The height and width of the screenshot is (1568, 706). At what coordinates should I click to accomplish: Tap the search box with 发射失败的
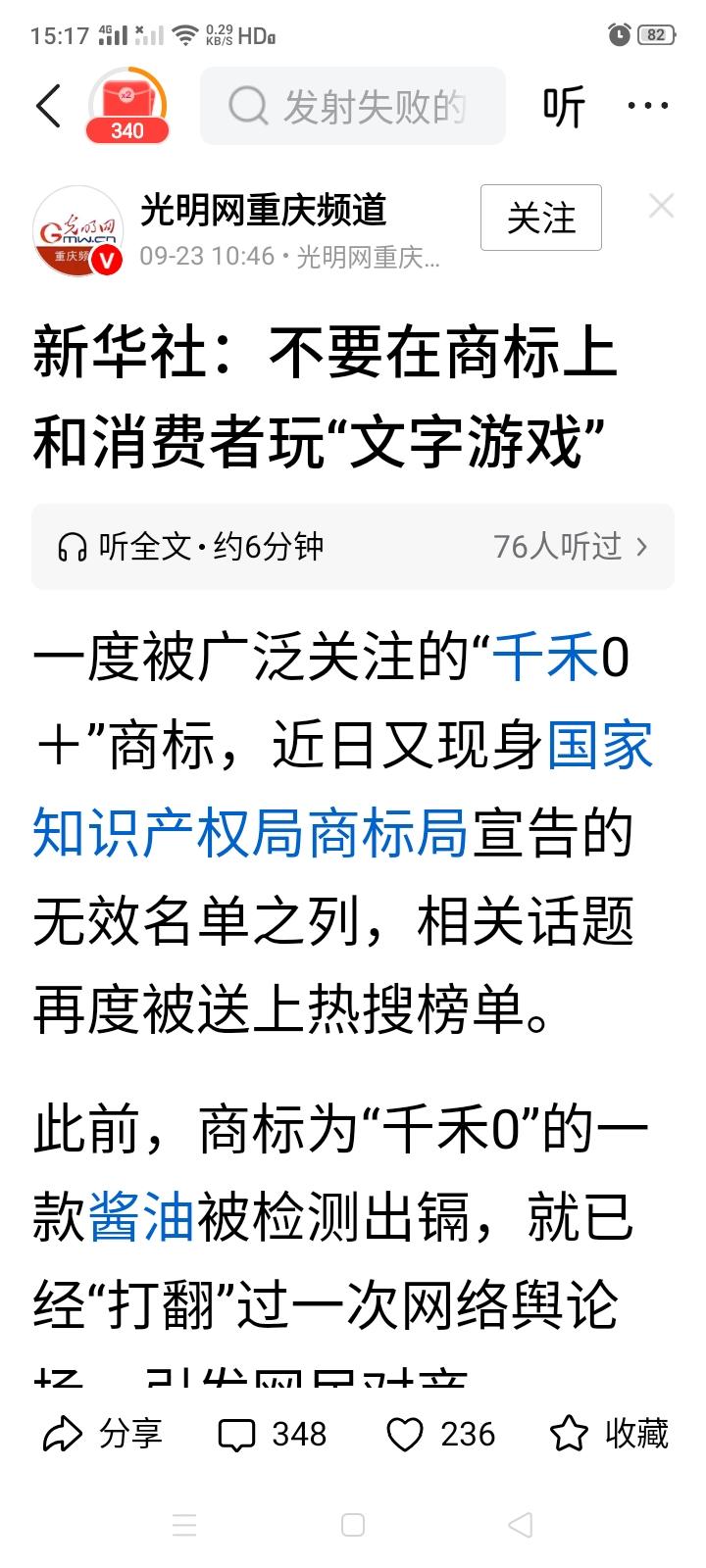point(353,106)
